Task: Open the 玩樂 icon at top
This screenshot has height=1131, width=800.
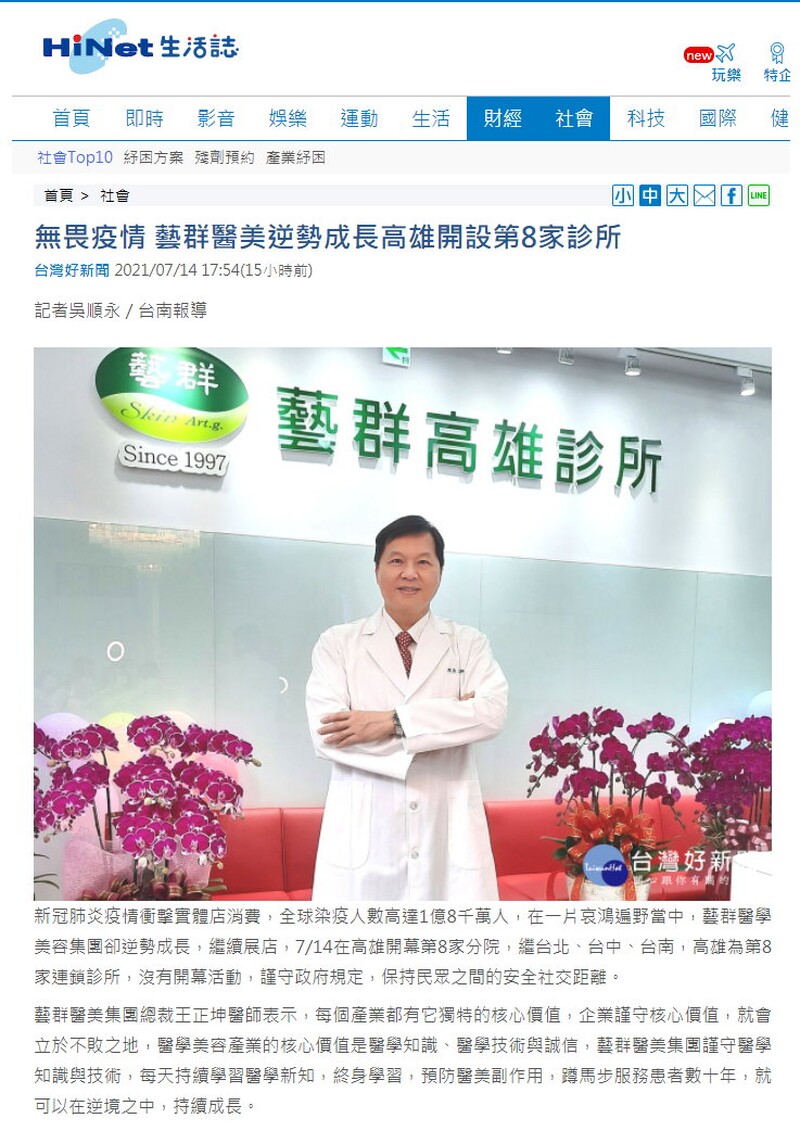Action: pyautogui.click(x=726, y=62)
